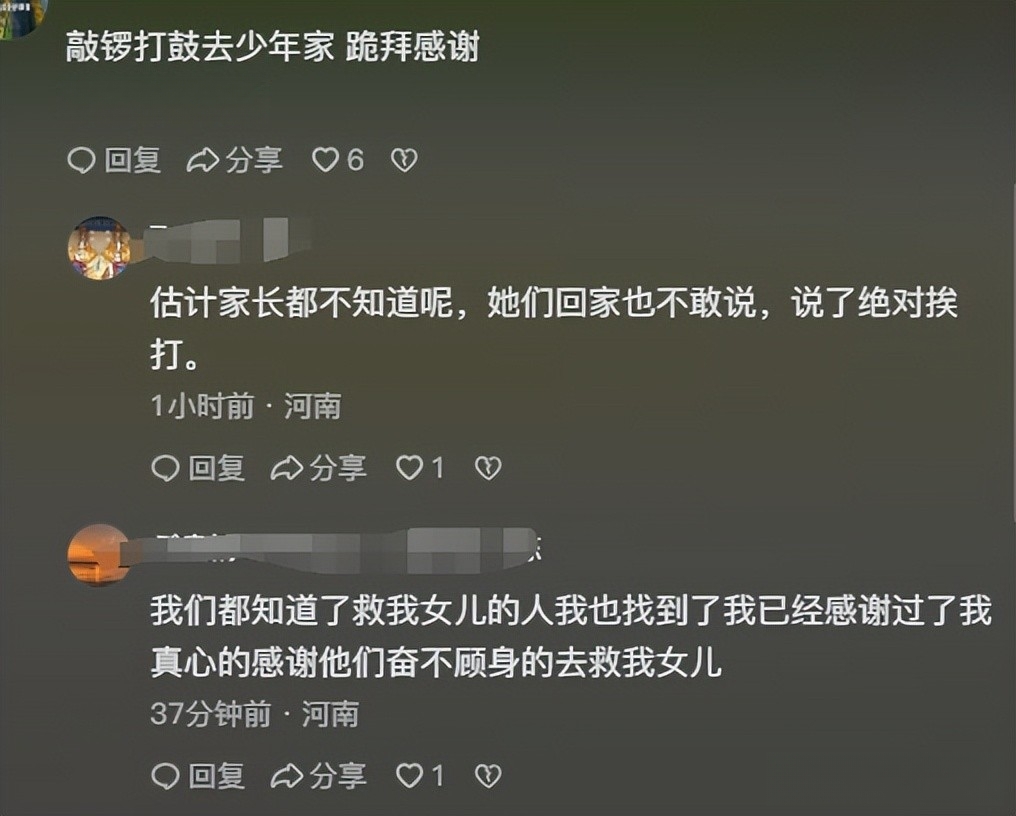This screenshot has height=816, width=1016.
Task: Share the 估计家长都不知道呢 comment
Action: pos(319,467)
